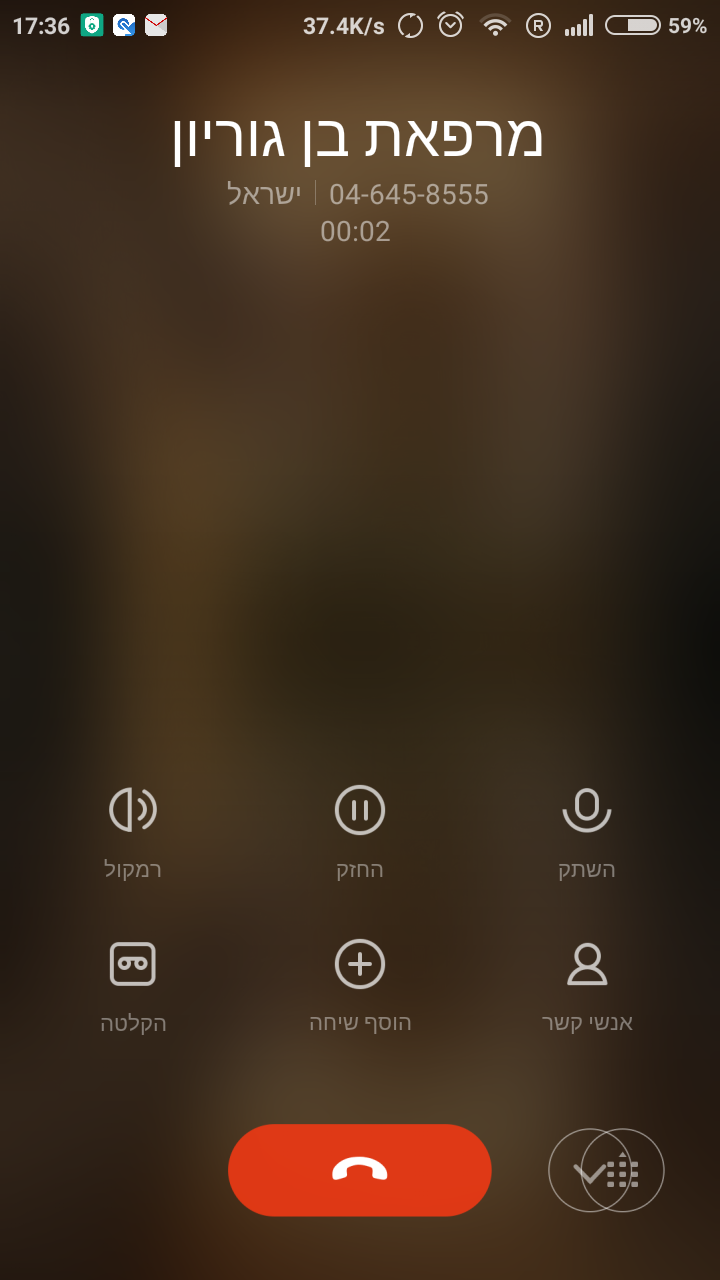Image resolution: width=720 pixels, height=1280 pixels.
Task: Add another call (הוסף שיחה)
Action: pos(360,964)
